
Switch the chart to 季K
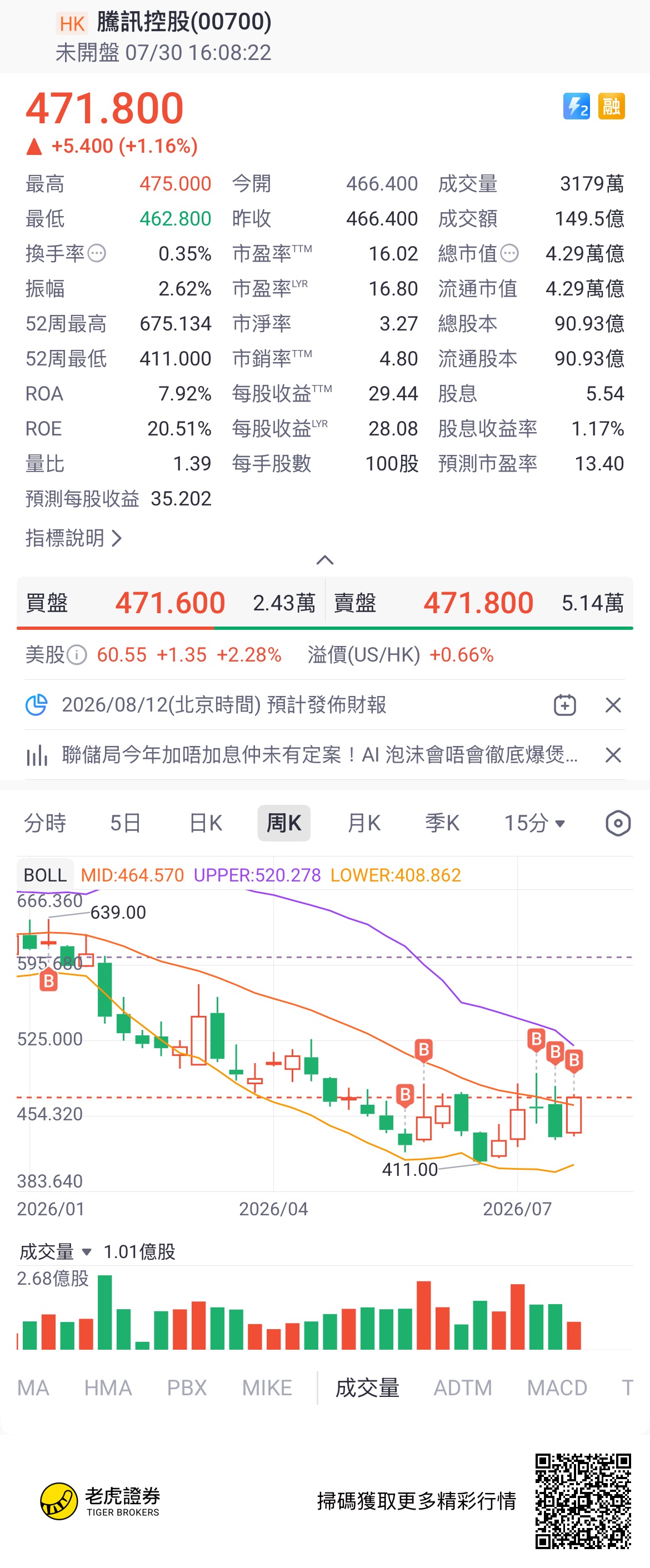click(442, 823)
